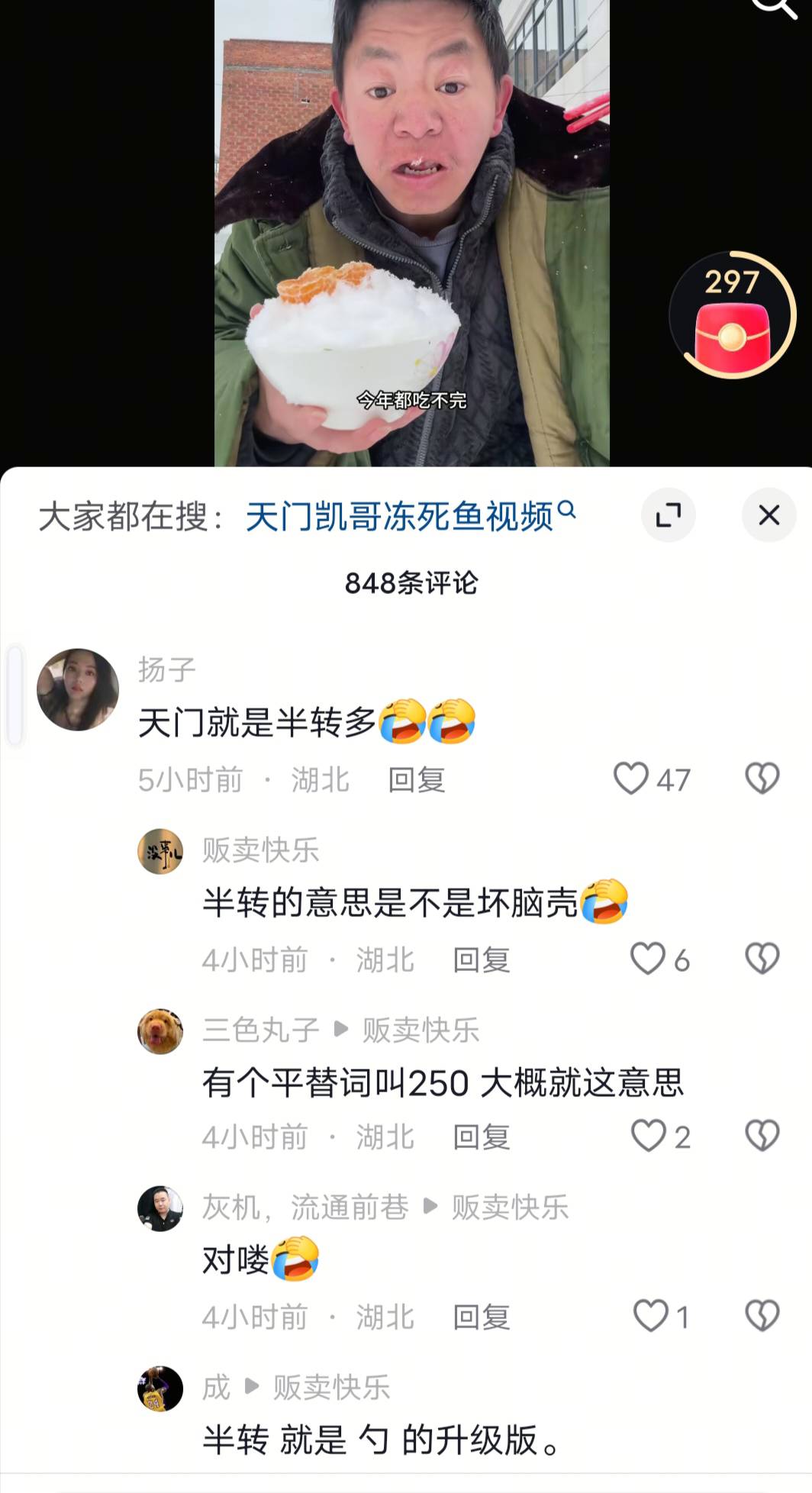Image resolution: width=812 pixels, height=1493 pixels.
Task: Reply to 三色丸子's comment
Action: coord(481,1137)
